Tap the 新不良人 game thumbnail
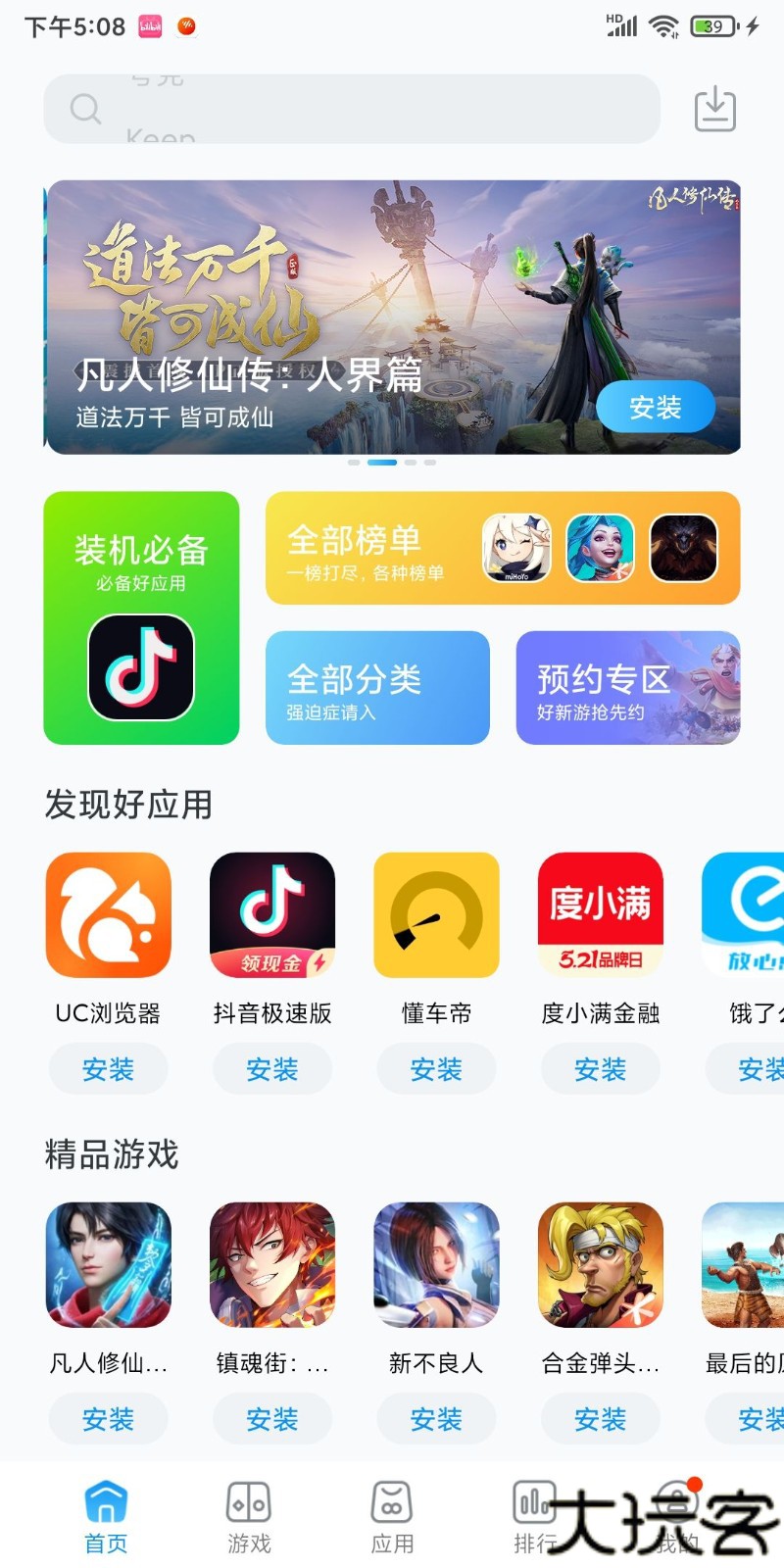 436,1264
